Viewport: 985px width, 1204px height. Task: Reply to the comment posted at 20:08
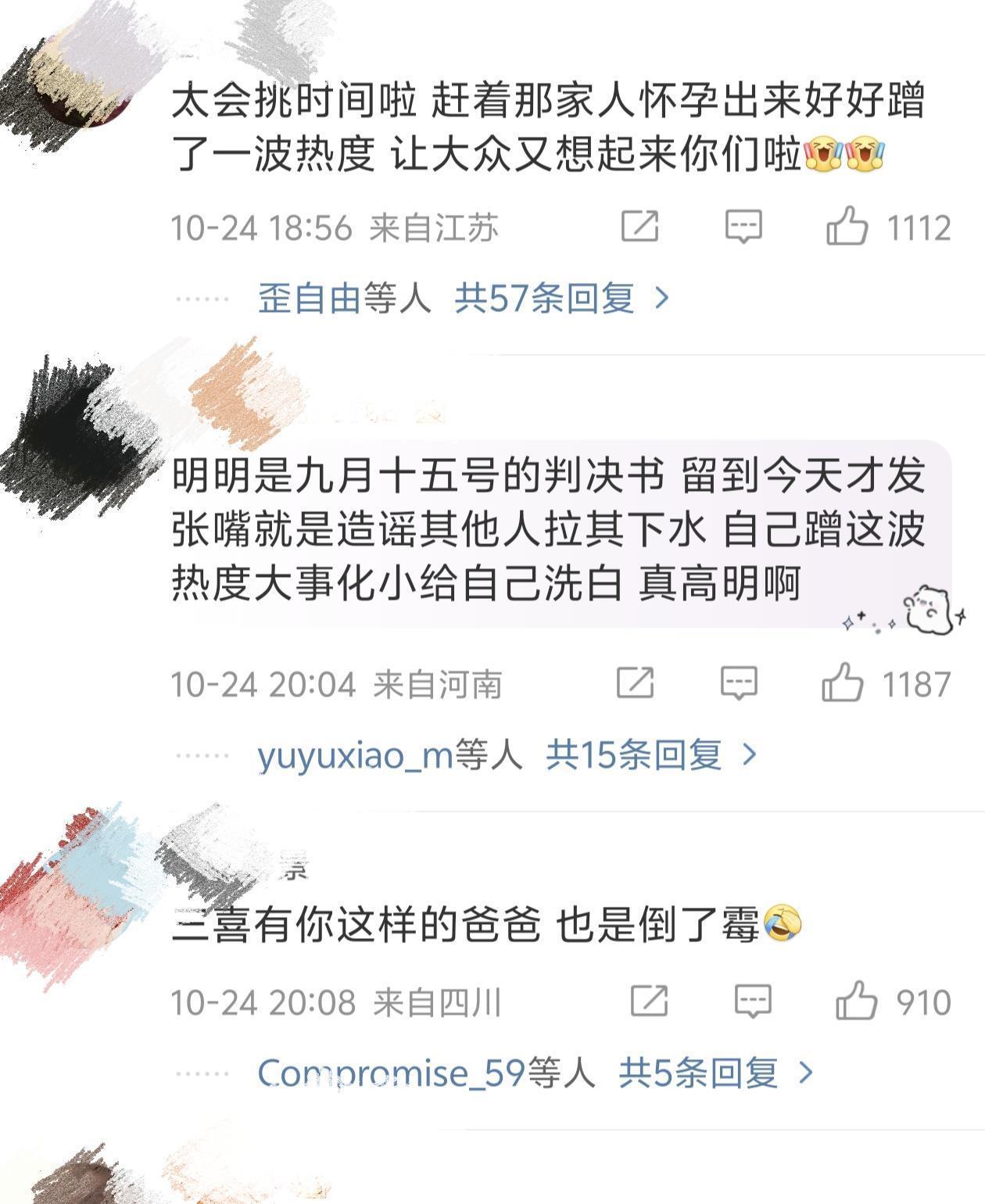click(753, 1001)
